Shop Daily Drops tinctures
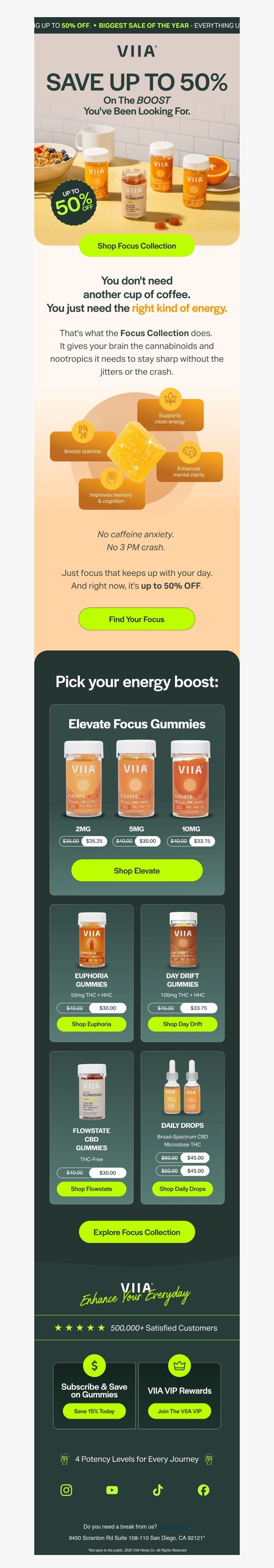Viewport: 274px width, 1568px height. [x=182, y=1188]
